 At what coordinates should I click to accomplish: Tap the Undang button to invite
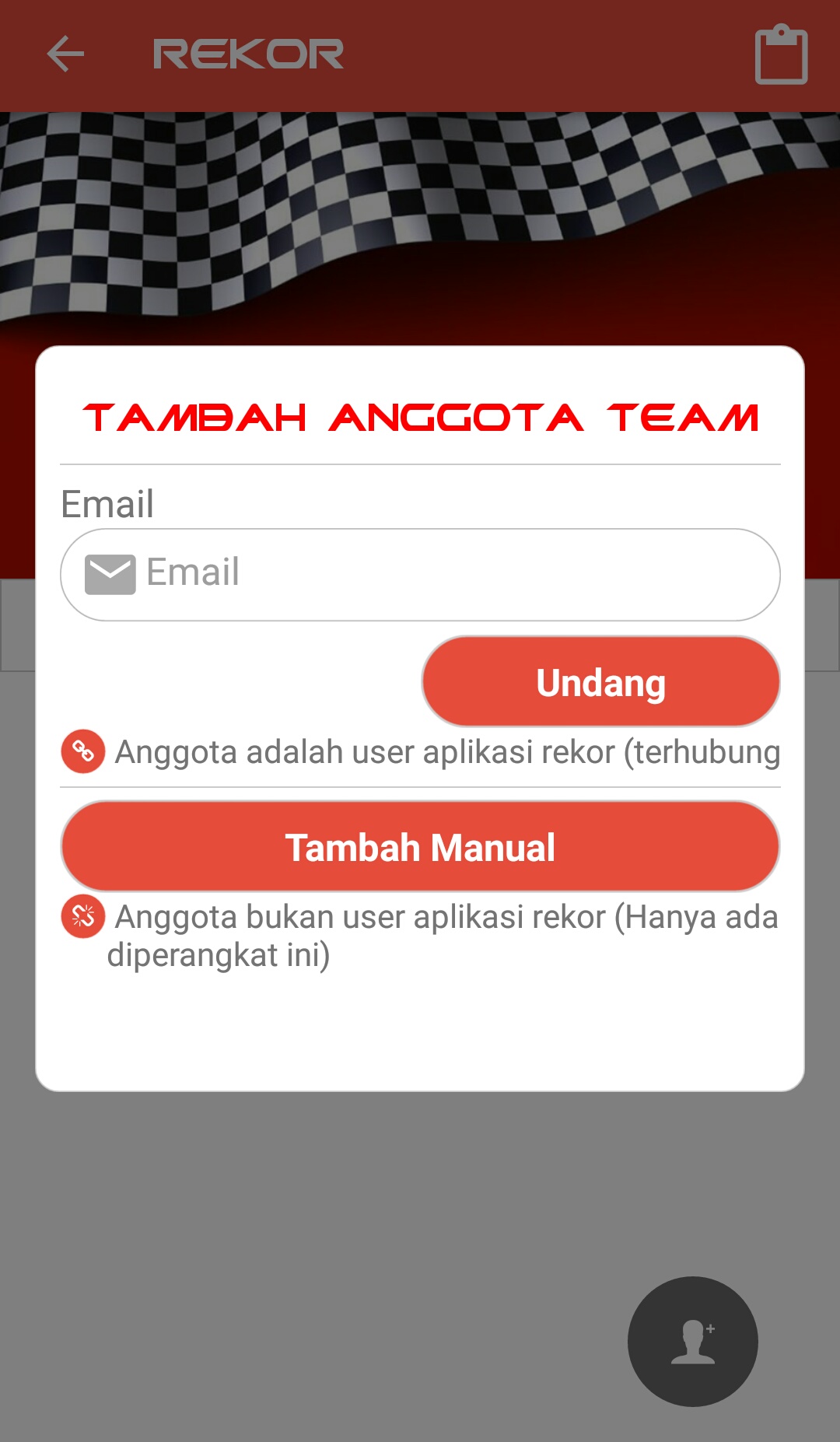click(x=600, y=682)
